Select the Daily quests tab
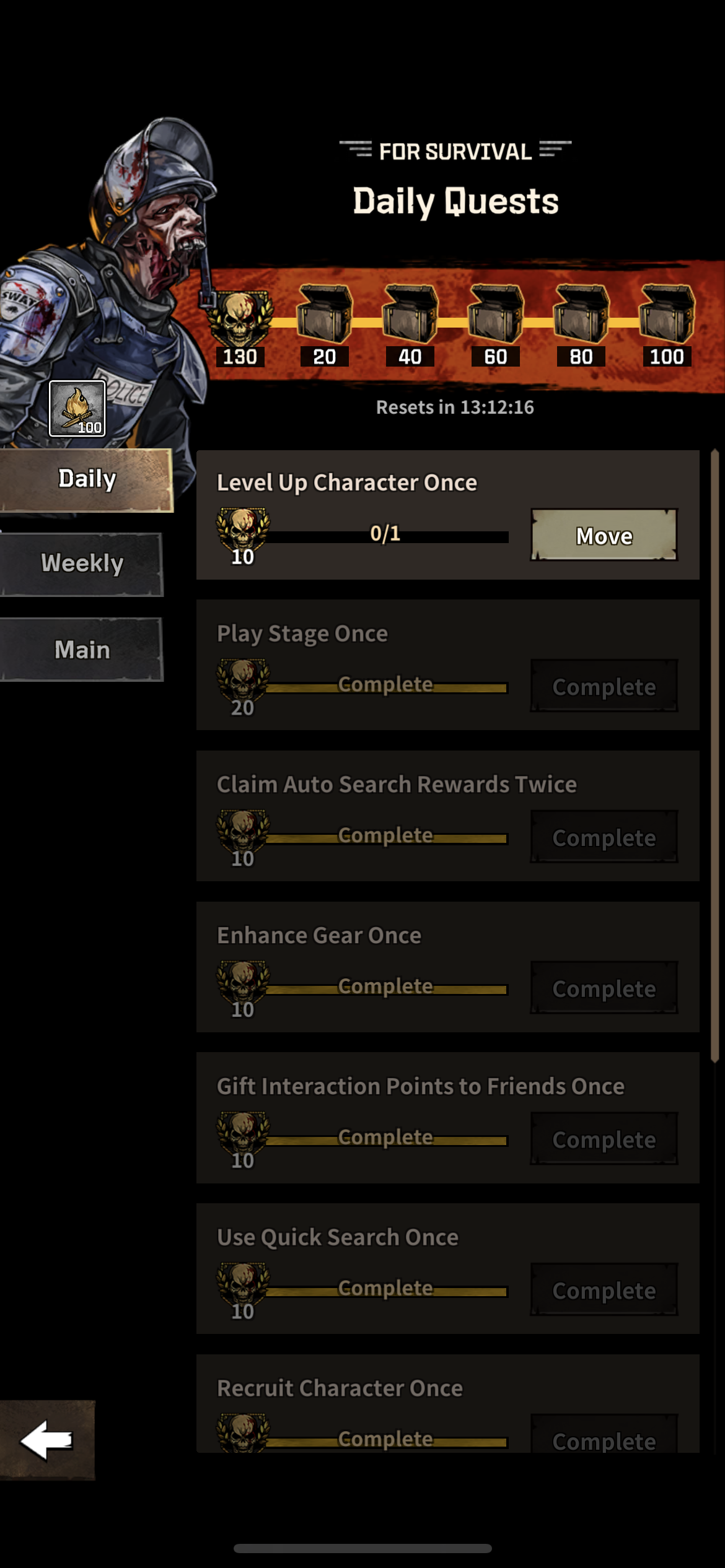The height and width of the screenshot is (1568, 725). coord(86,479)
